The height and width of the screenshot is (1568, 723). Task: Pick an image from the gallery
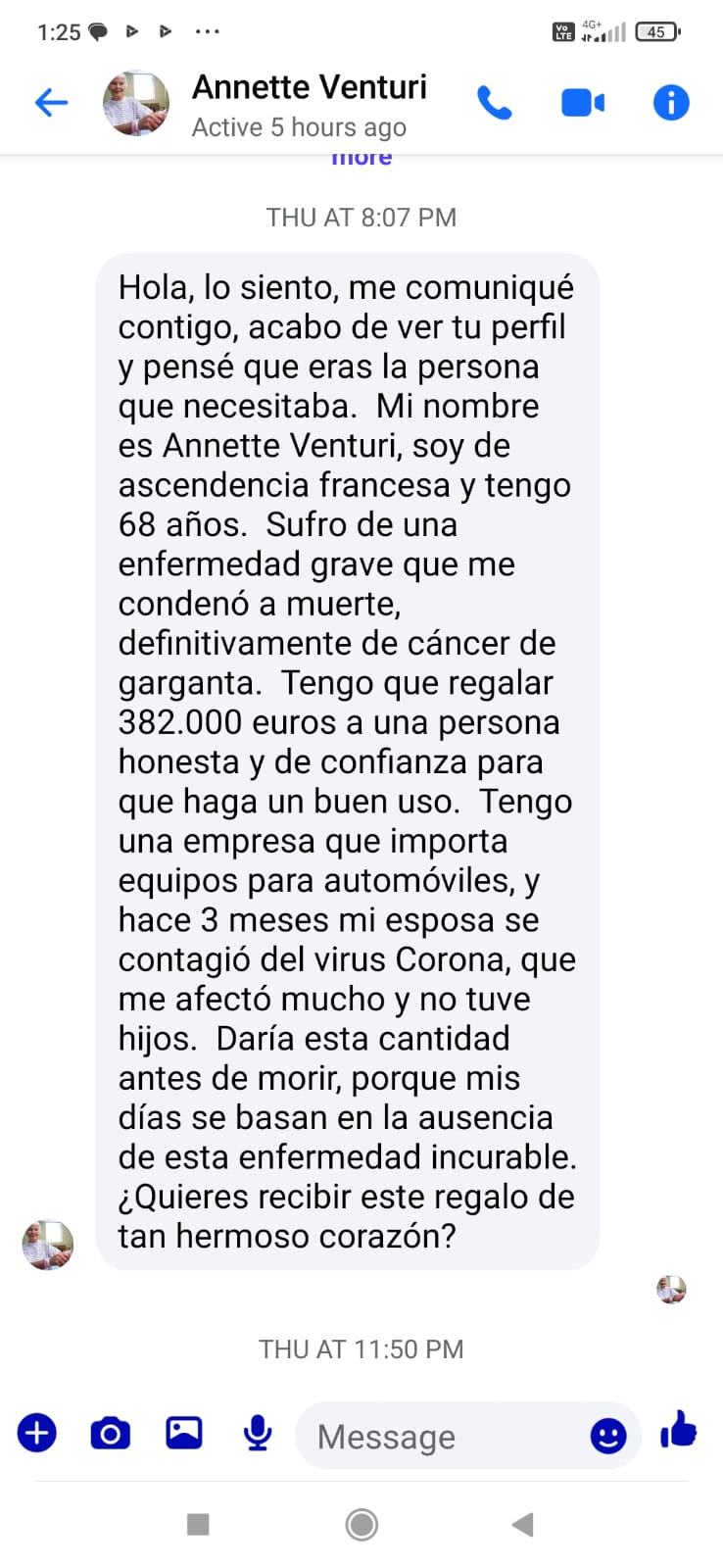click(x=183, y=1434)
